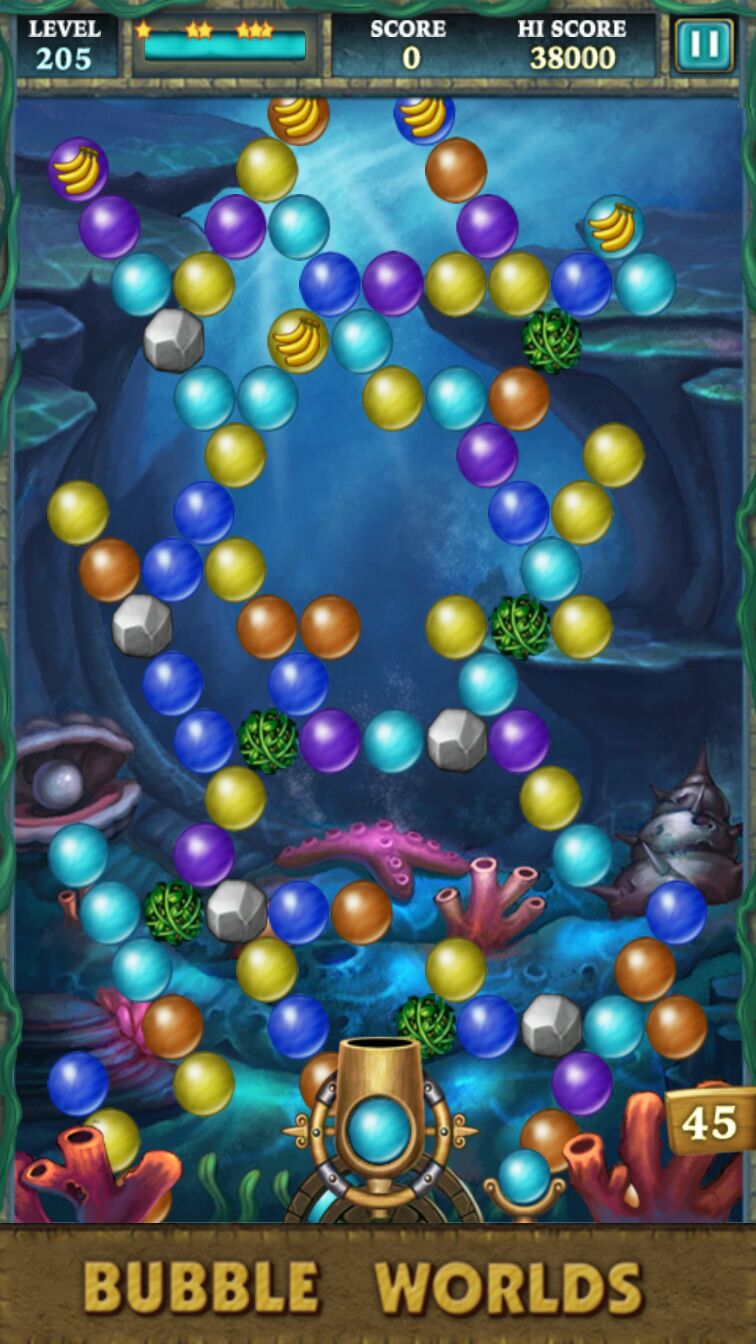
Task: Swap to the next bubble in queue
Action: [524, 1176]
